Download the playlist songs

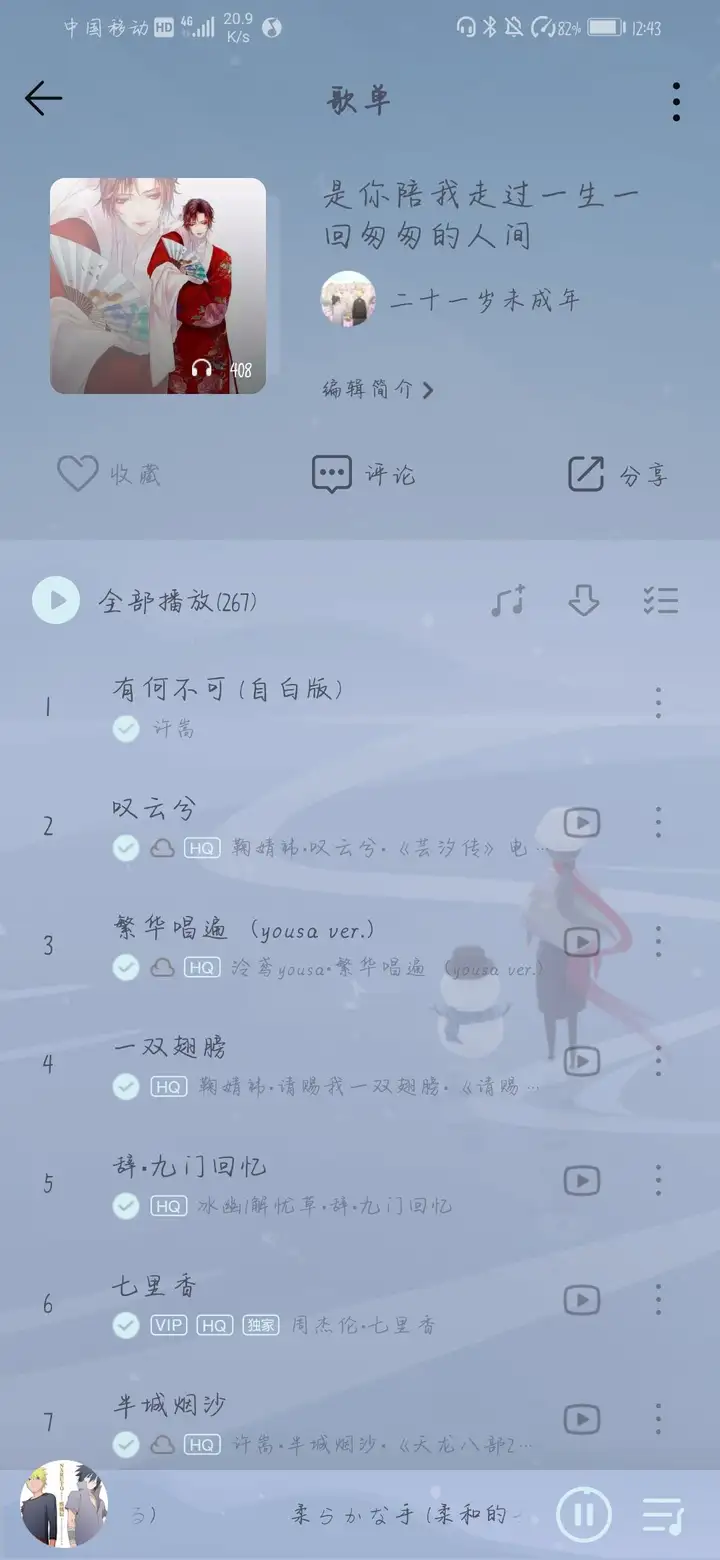click(x=583, y=601)
